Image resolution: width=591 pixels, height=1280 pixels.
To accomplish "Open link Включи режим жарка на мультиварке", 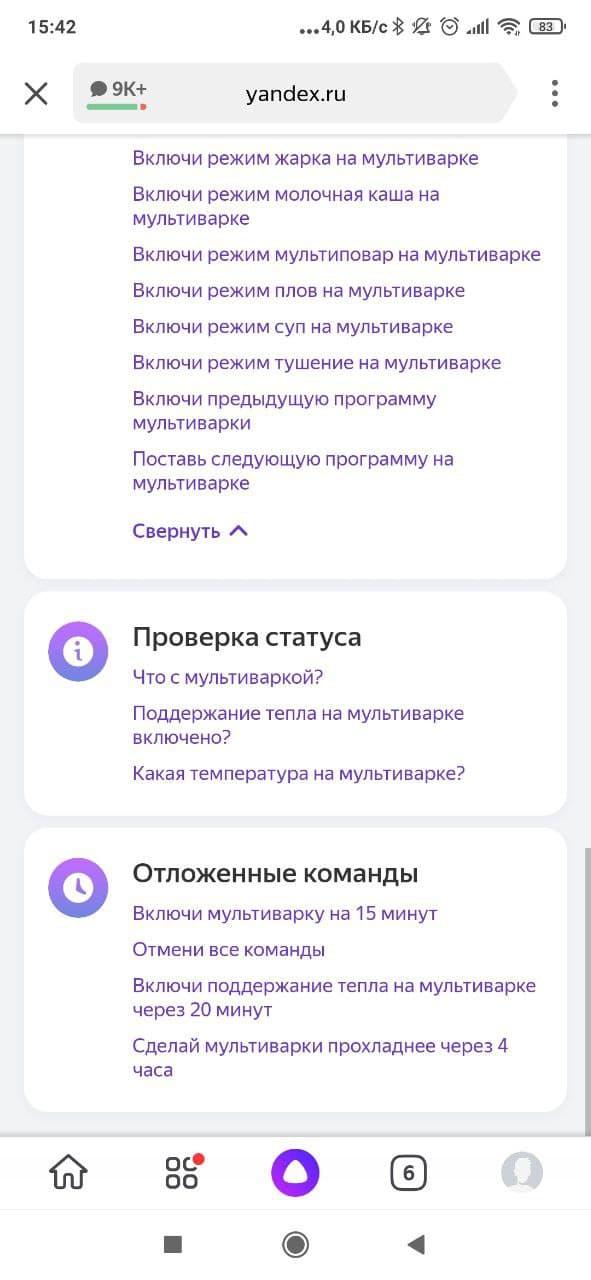I will (x=305, y=158).
